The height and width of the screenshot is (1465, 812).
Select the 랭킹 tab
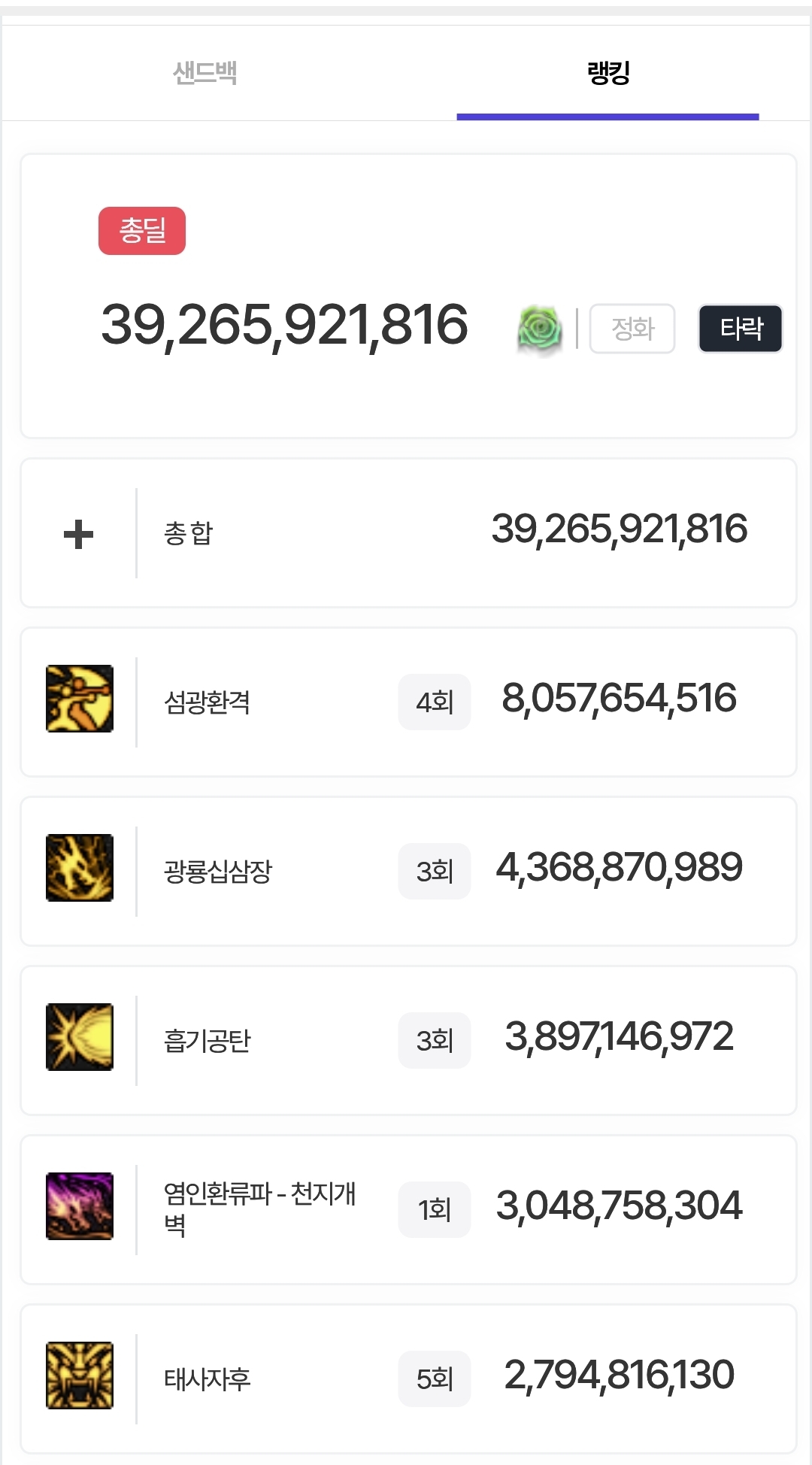[607, 73]
